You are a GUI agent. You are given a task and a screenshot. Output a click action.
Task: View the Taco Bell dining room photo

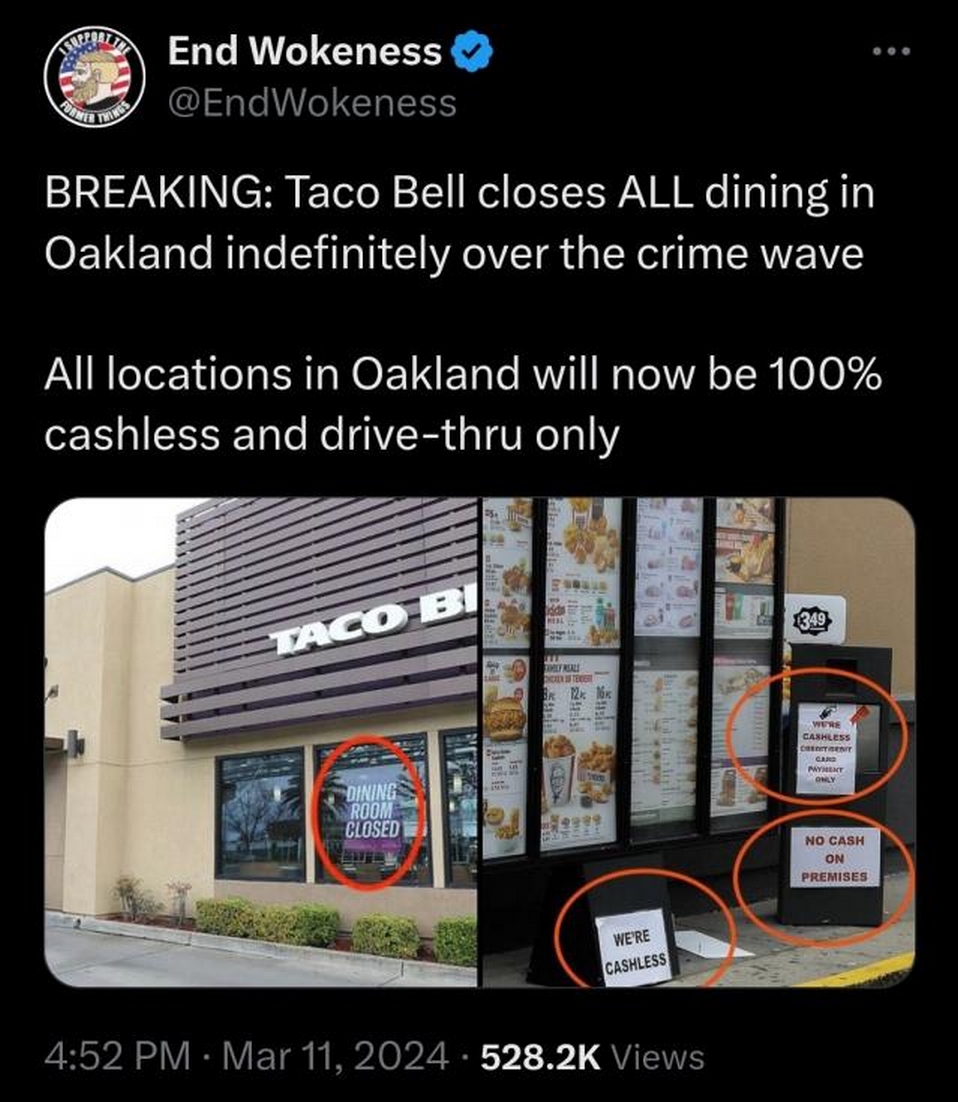tap(261, 742)
